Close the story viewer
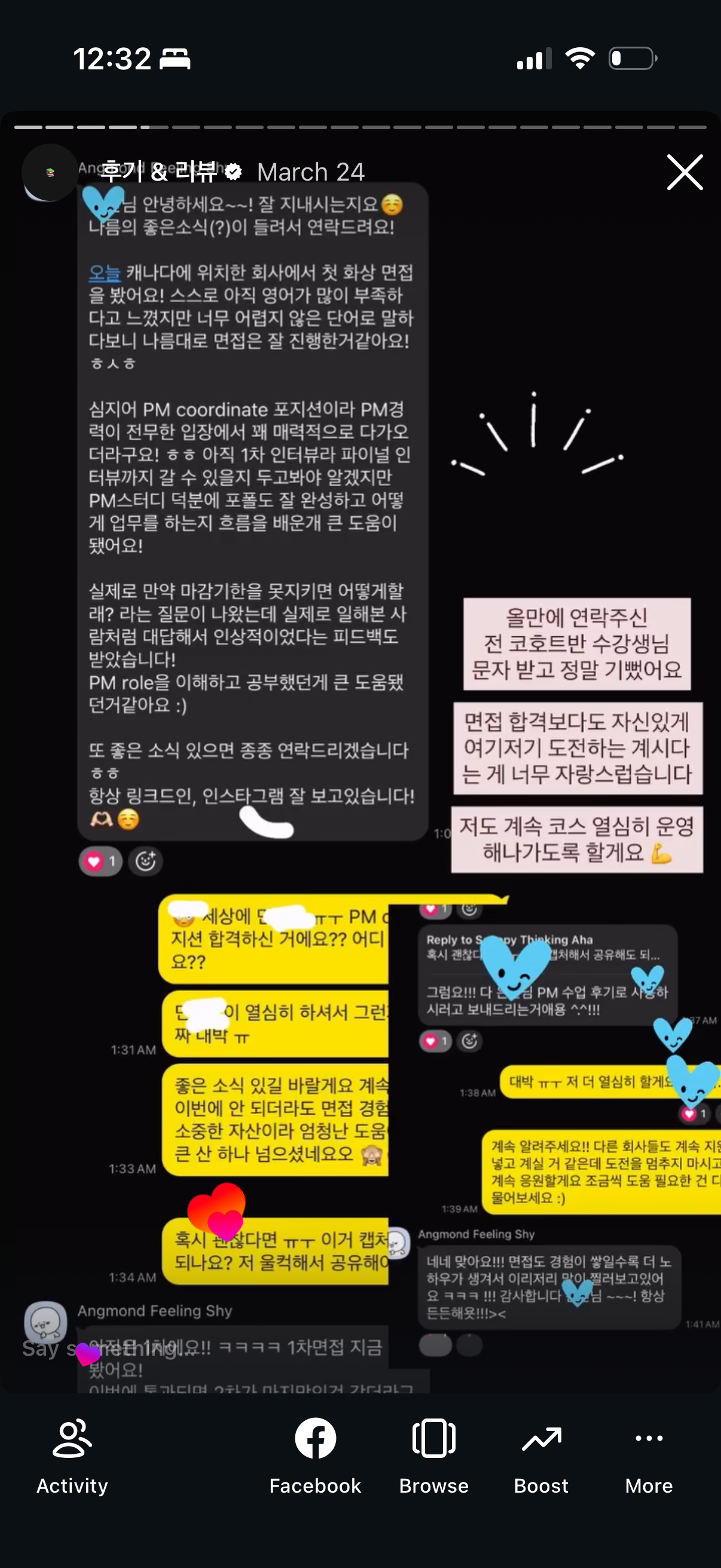 pos(685,172)
